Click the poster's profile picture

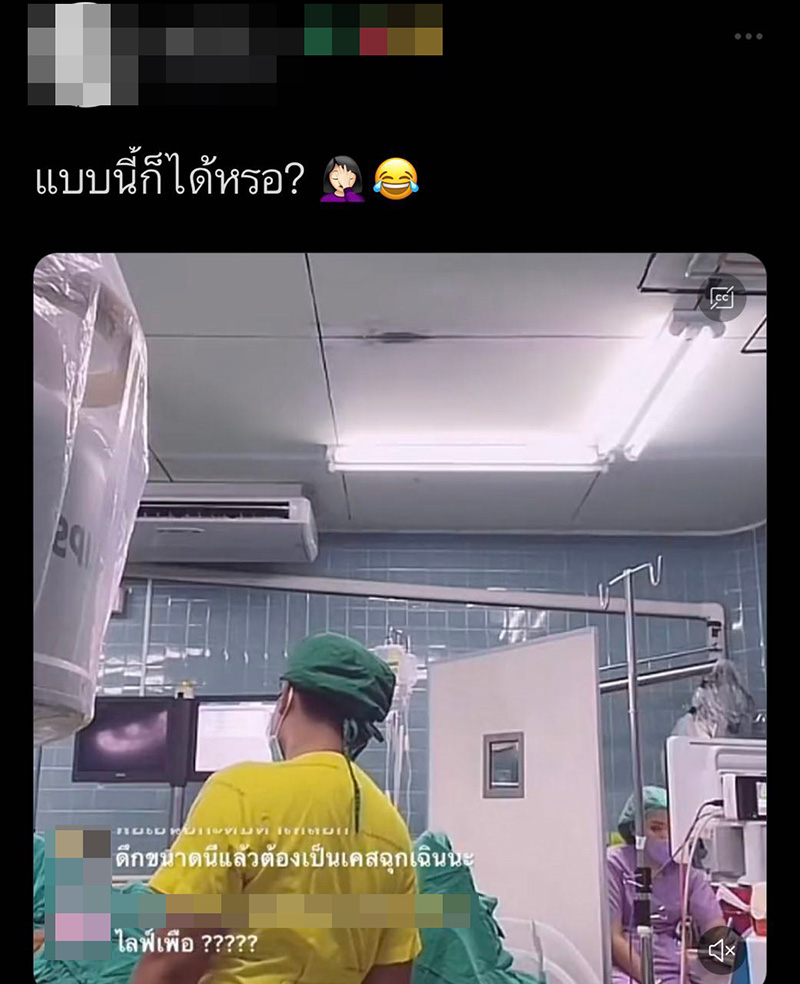tap(72, 55)
